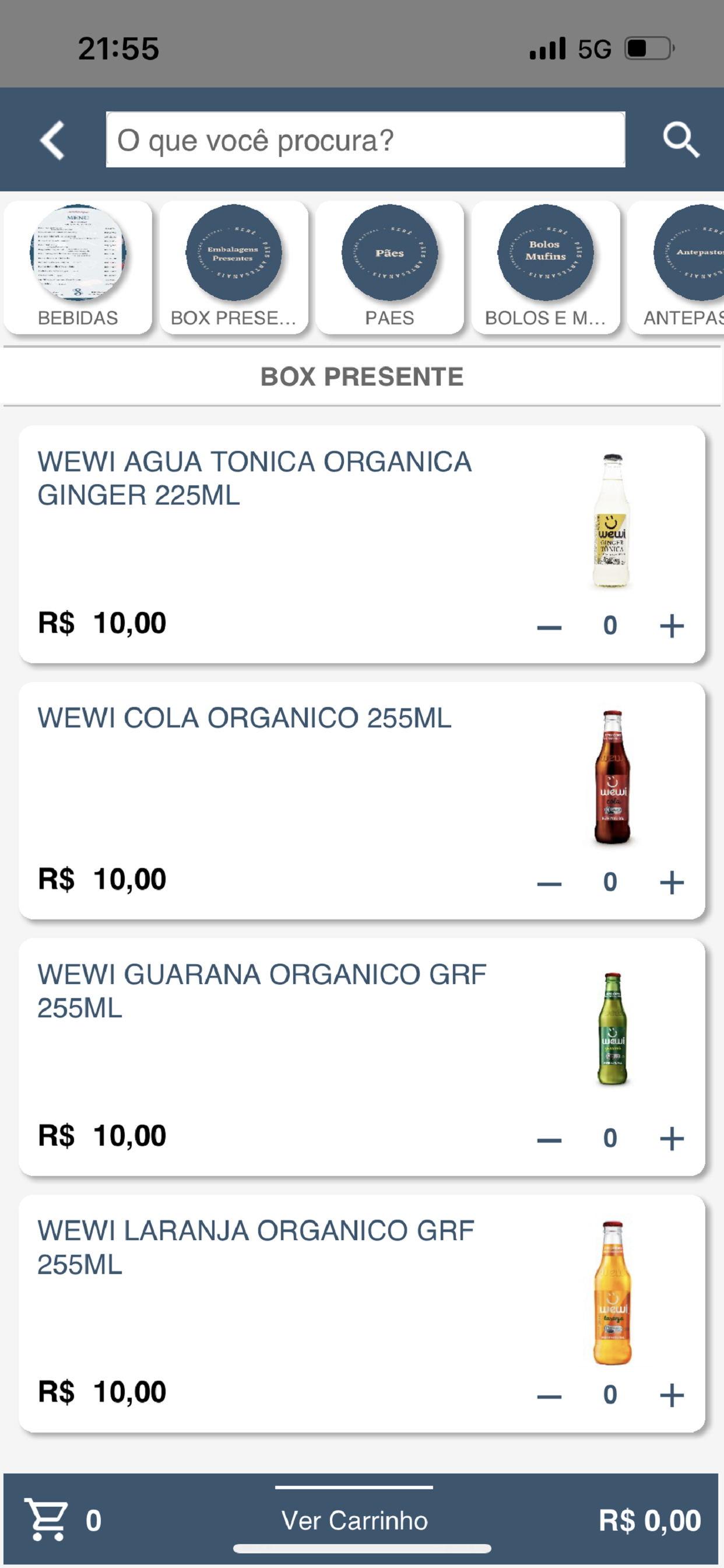Tap the shopping cart icon

pyautogui.click(x=46, y=1520)
